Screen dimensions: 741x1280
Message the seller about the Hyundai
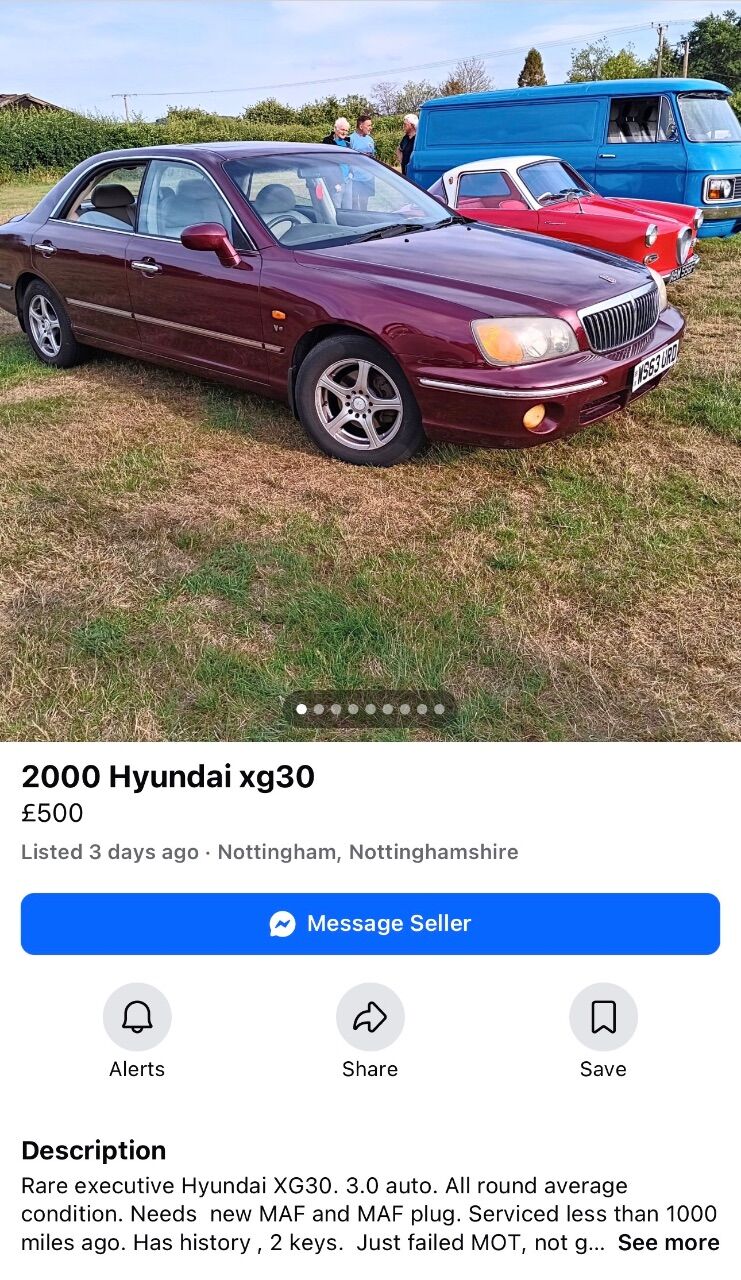tap(370, 924)
